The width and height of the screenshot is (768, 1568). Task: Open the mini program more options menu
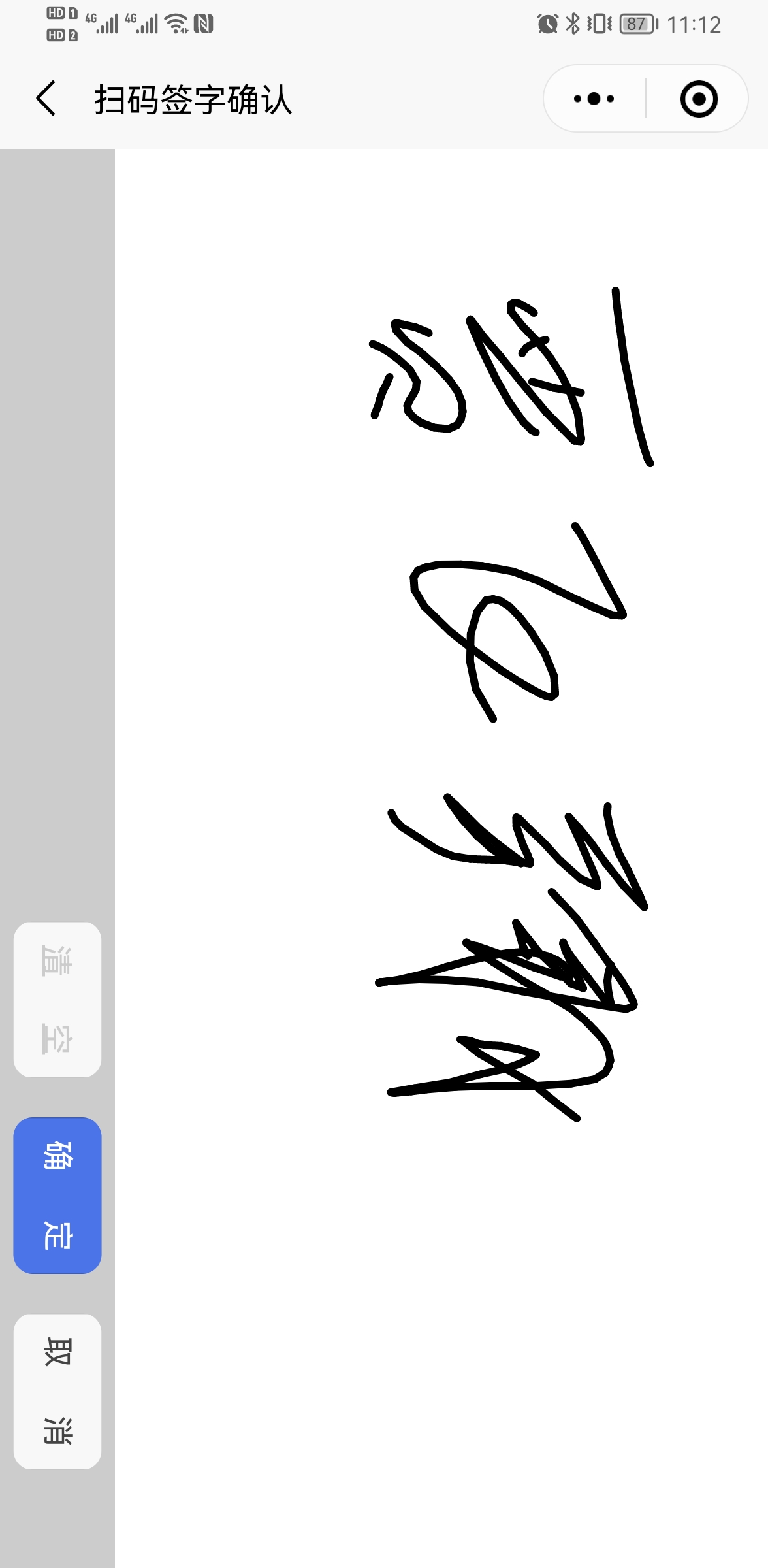click(x=594, y=99)
